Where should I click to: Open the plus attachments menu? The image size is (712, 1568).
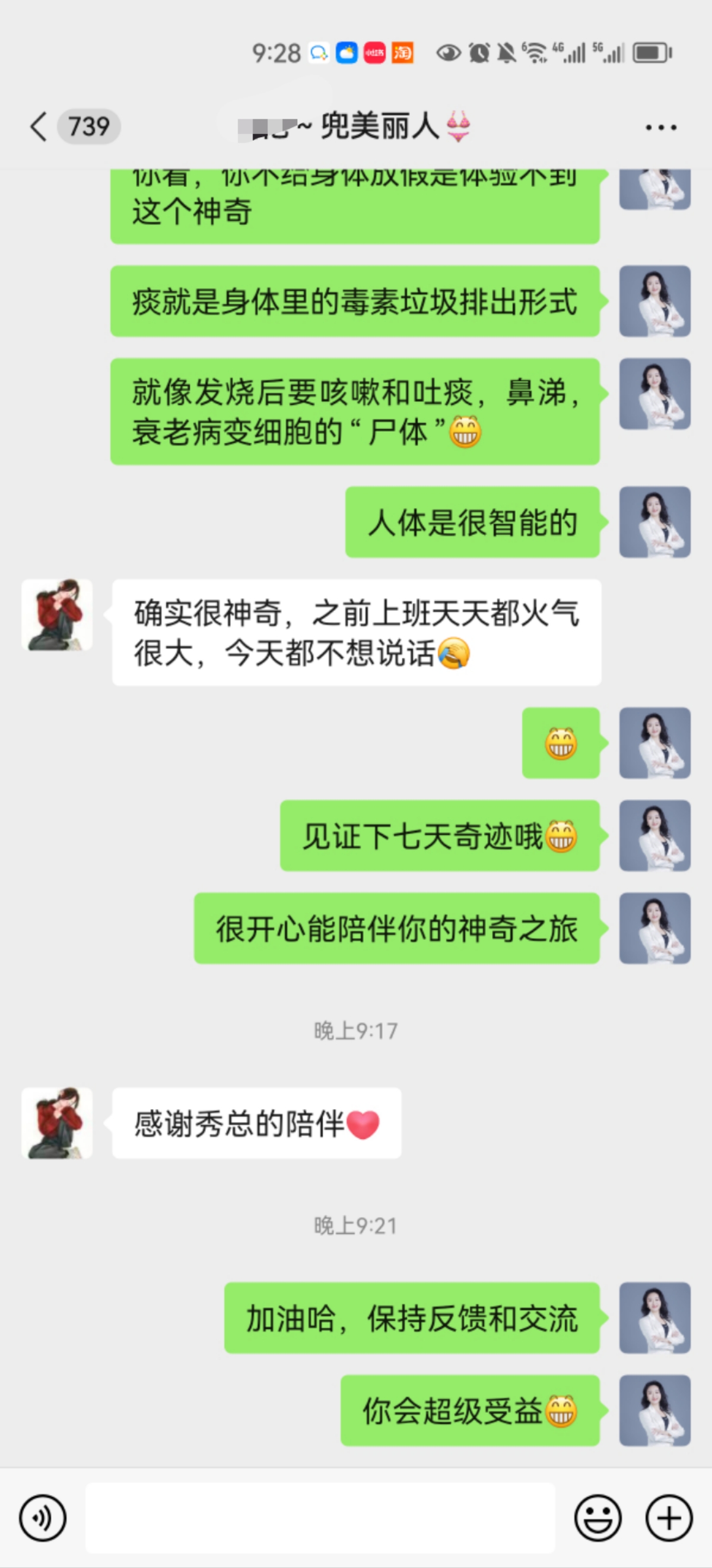669,1518
